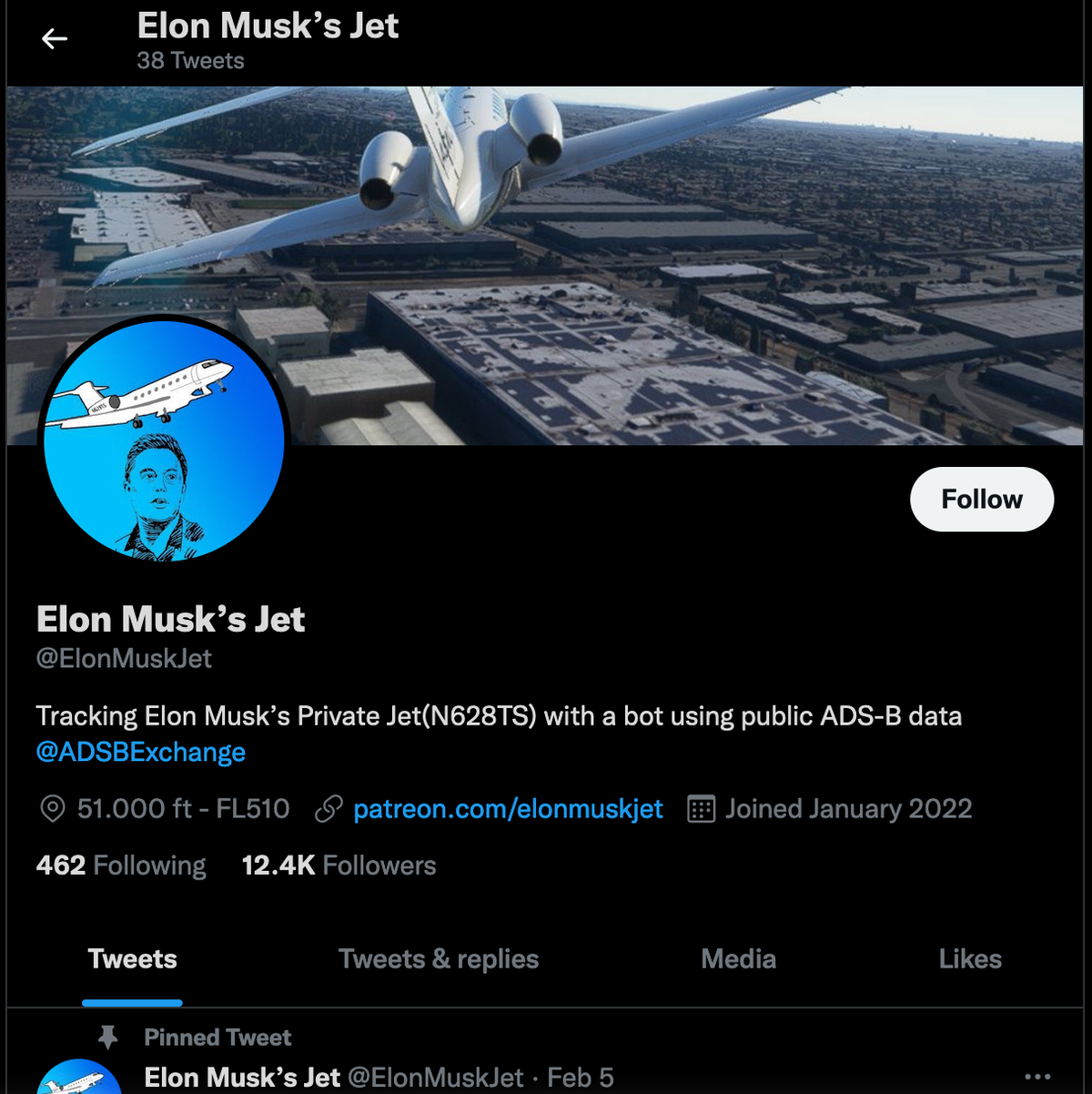This screenshot has width=1092, height=1094.
Task: Select the Tweets tab
Action: [133, 959]
